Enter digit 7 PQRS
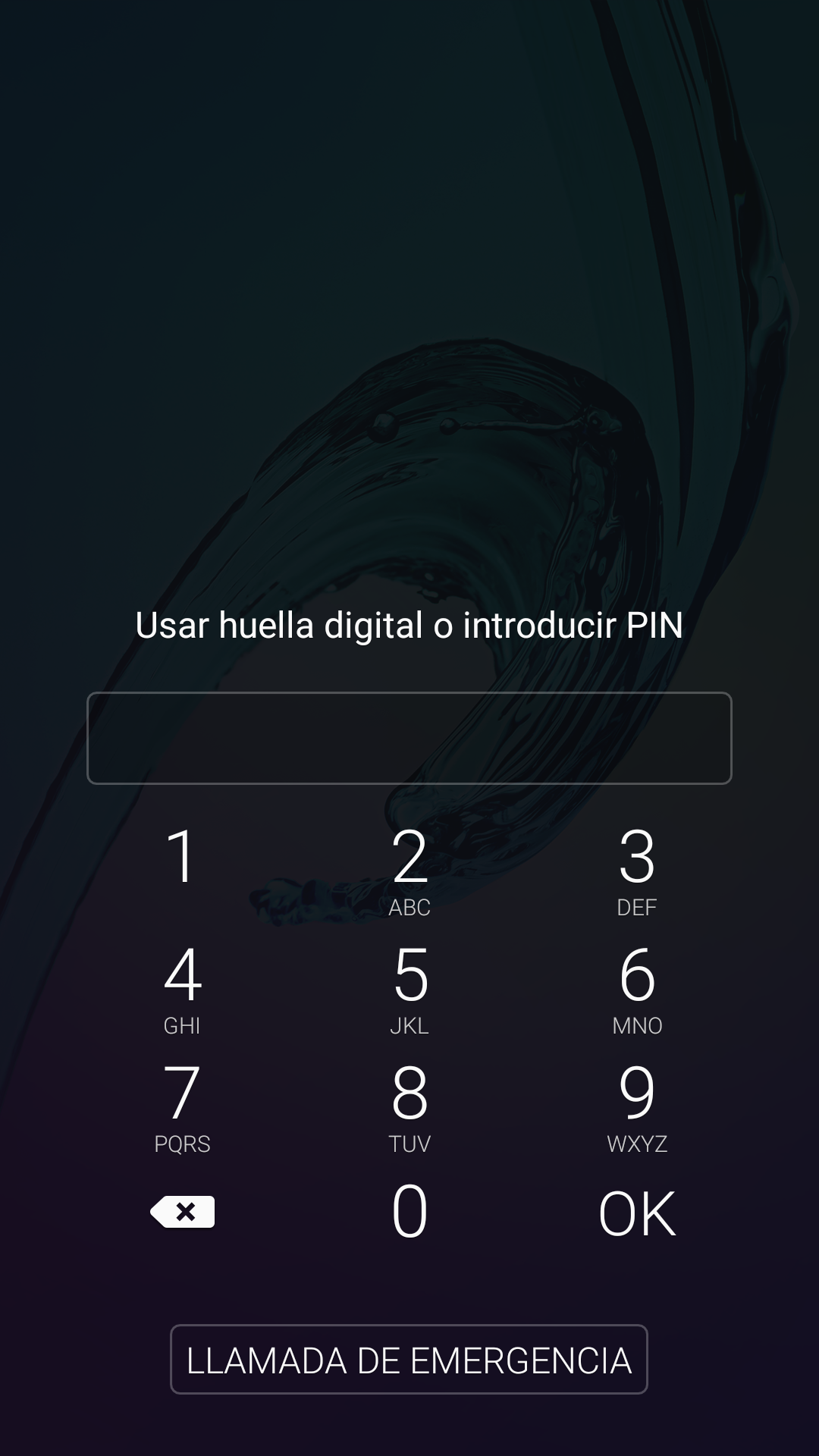Image resolution: width=819 pixels, height=1456 pixels. click(182, 1105)
